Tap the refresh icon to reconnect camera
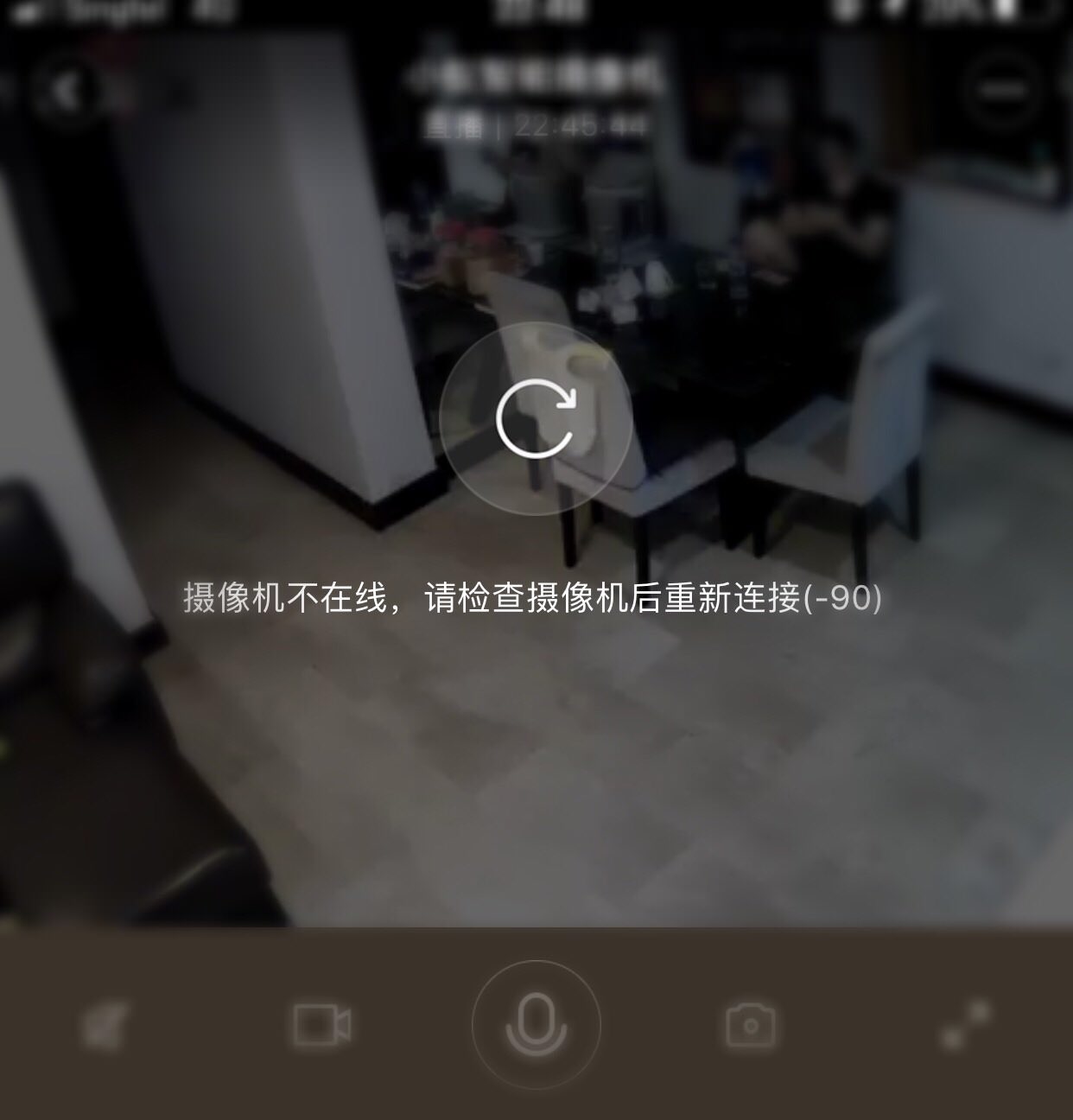The width and height of the screenshot is (1073, 1120). tap(536, 420)
